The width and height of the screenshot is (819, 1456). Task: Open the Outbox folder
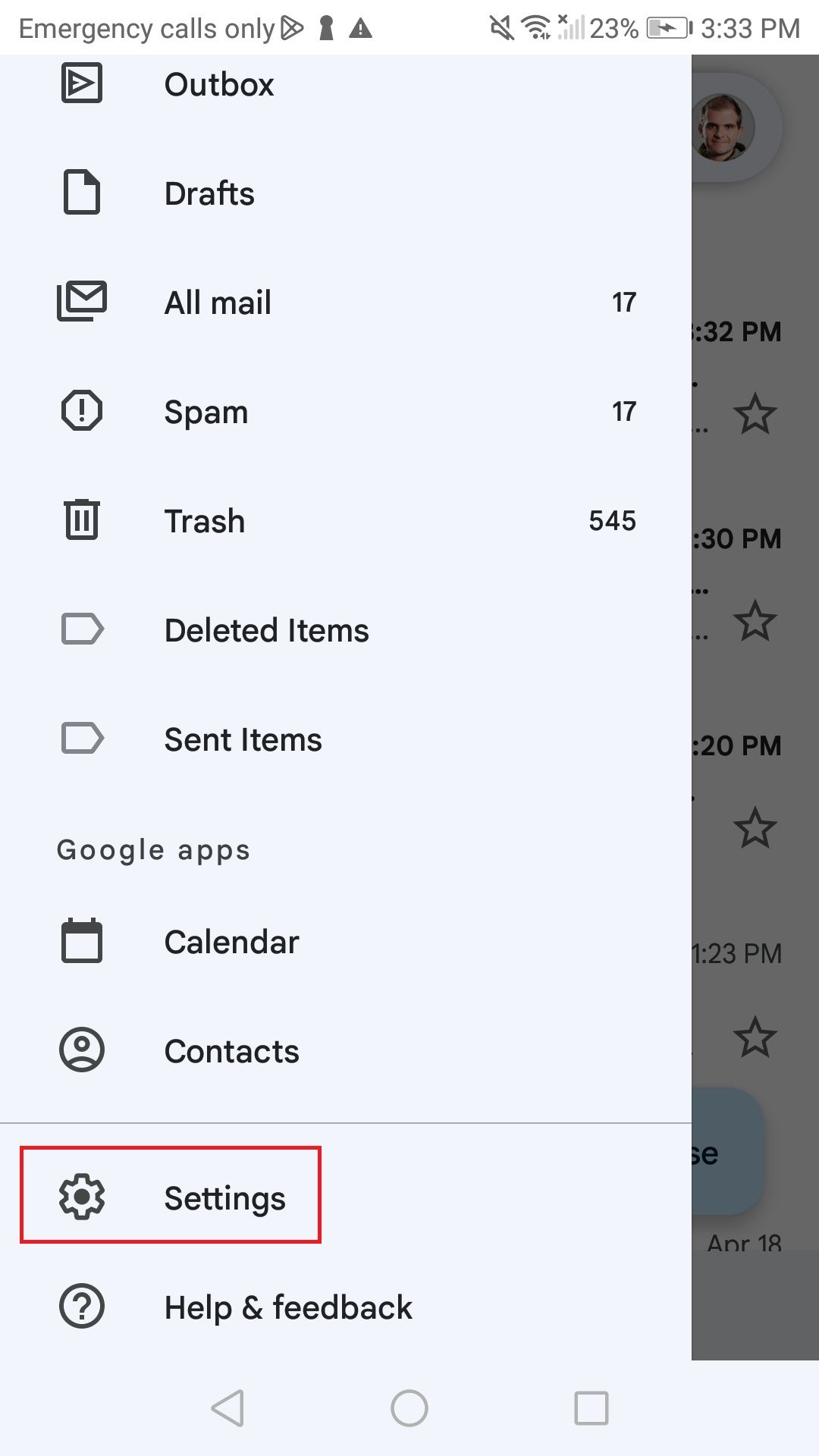click(x=218, y=84)
